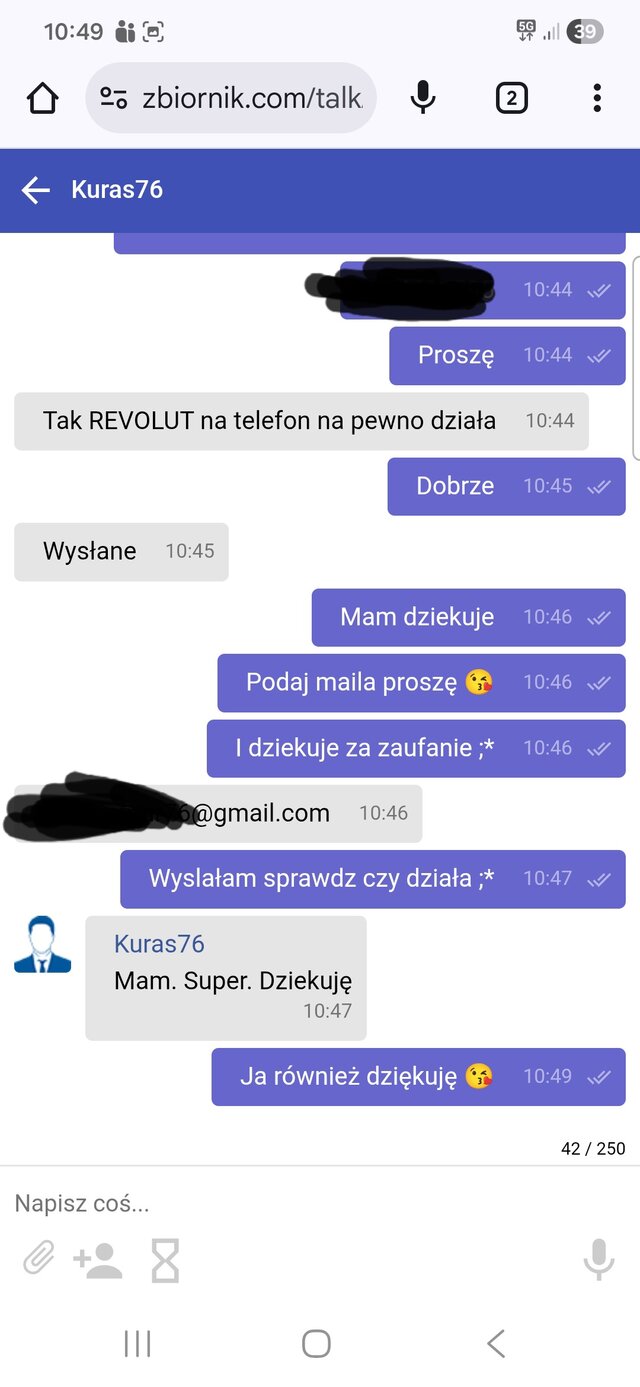Open the browser home page

tap(43, 98)
